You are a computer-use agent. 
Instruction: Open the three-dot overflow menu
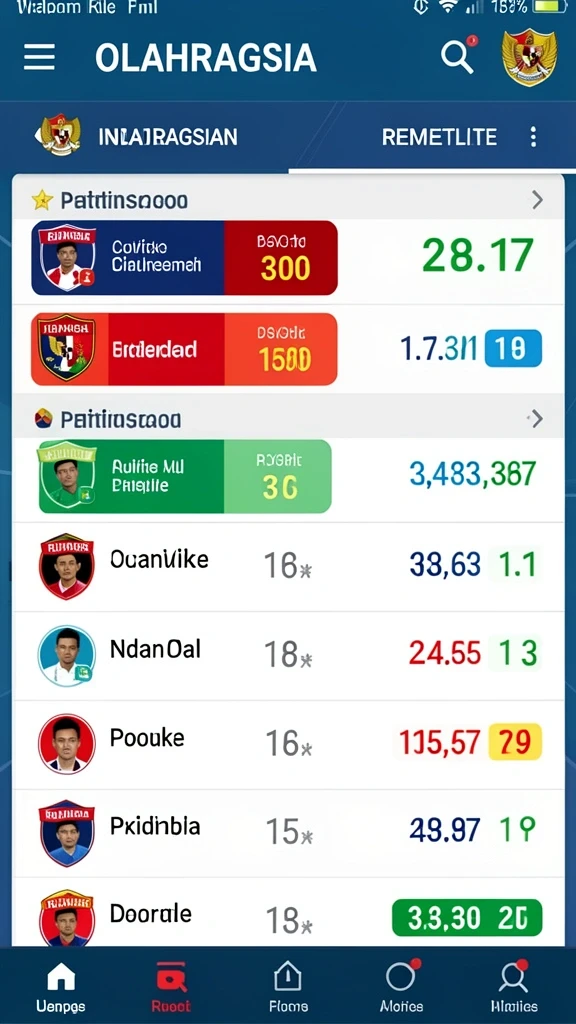click(x=534, y=137)
